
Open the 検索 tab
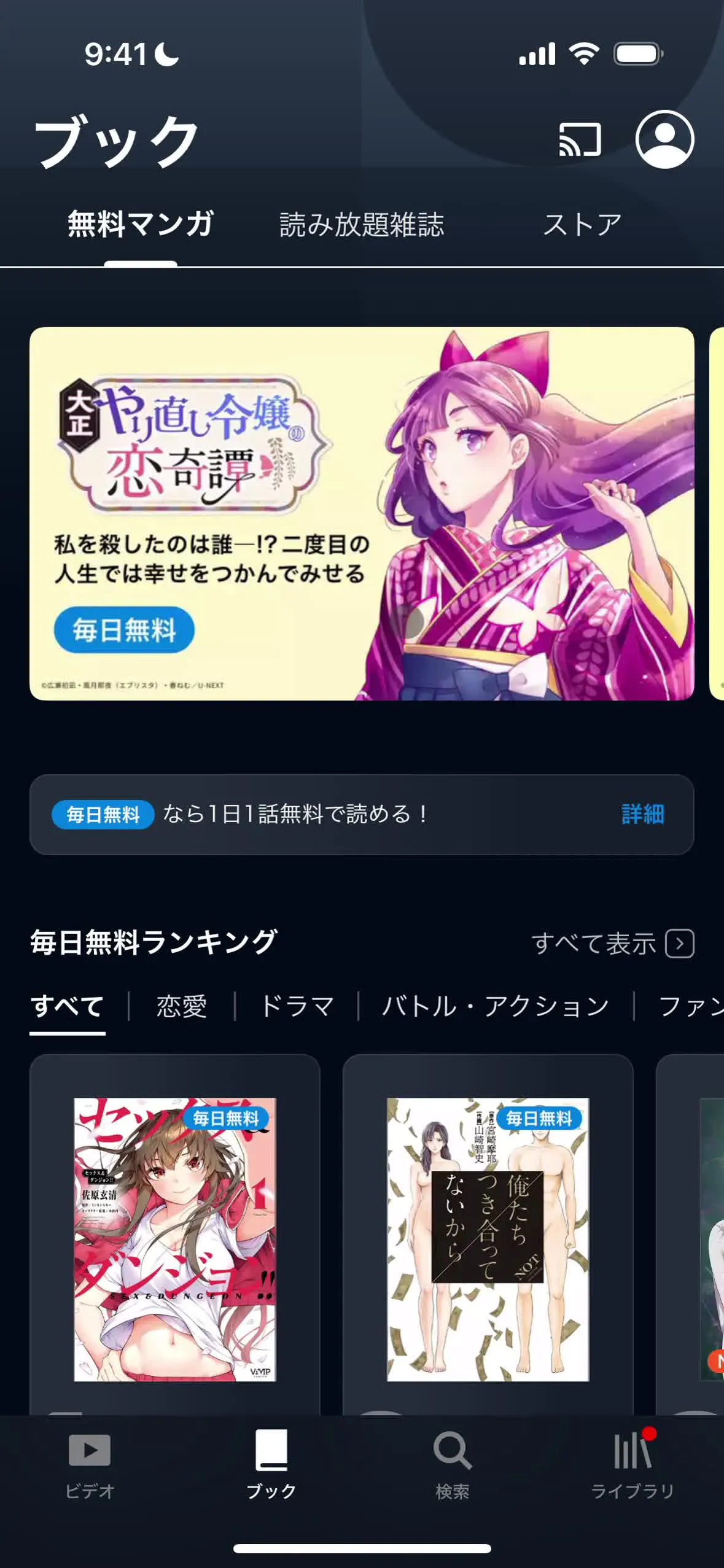pos(452,1464)
